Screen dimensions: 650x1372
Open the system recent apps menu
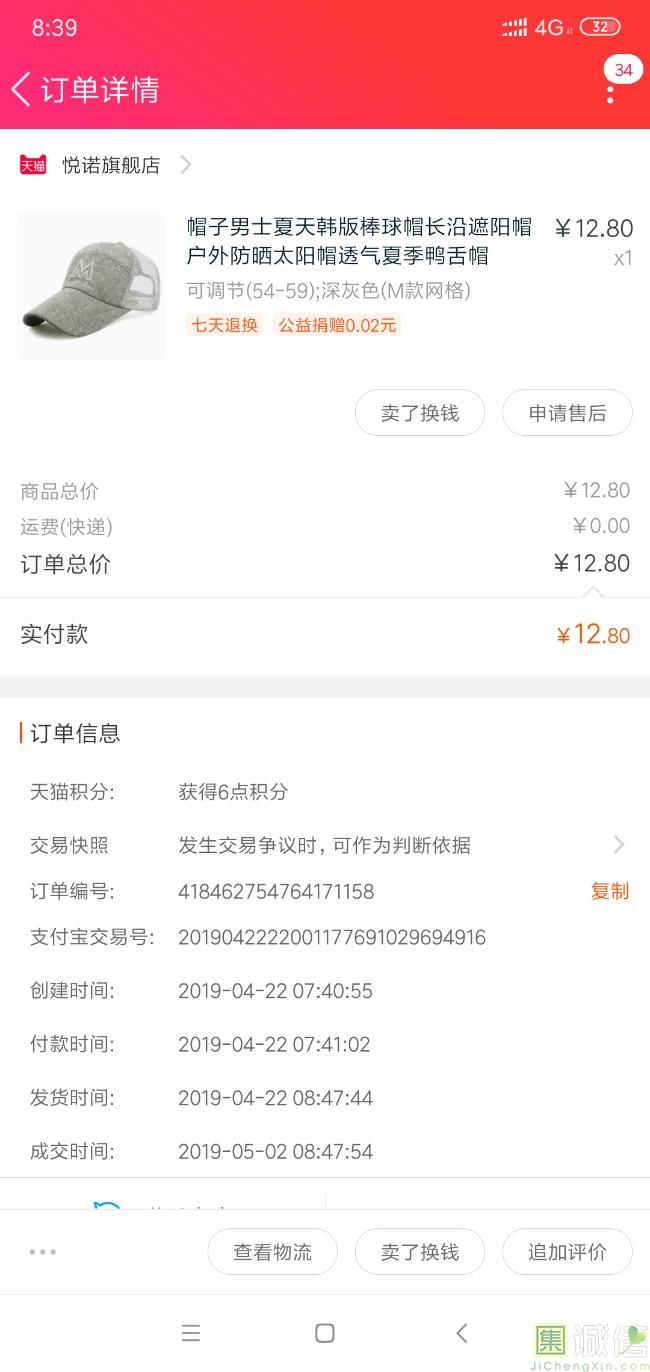click(191, 1333)
